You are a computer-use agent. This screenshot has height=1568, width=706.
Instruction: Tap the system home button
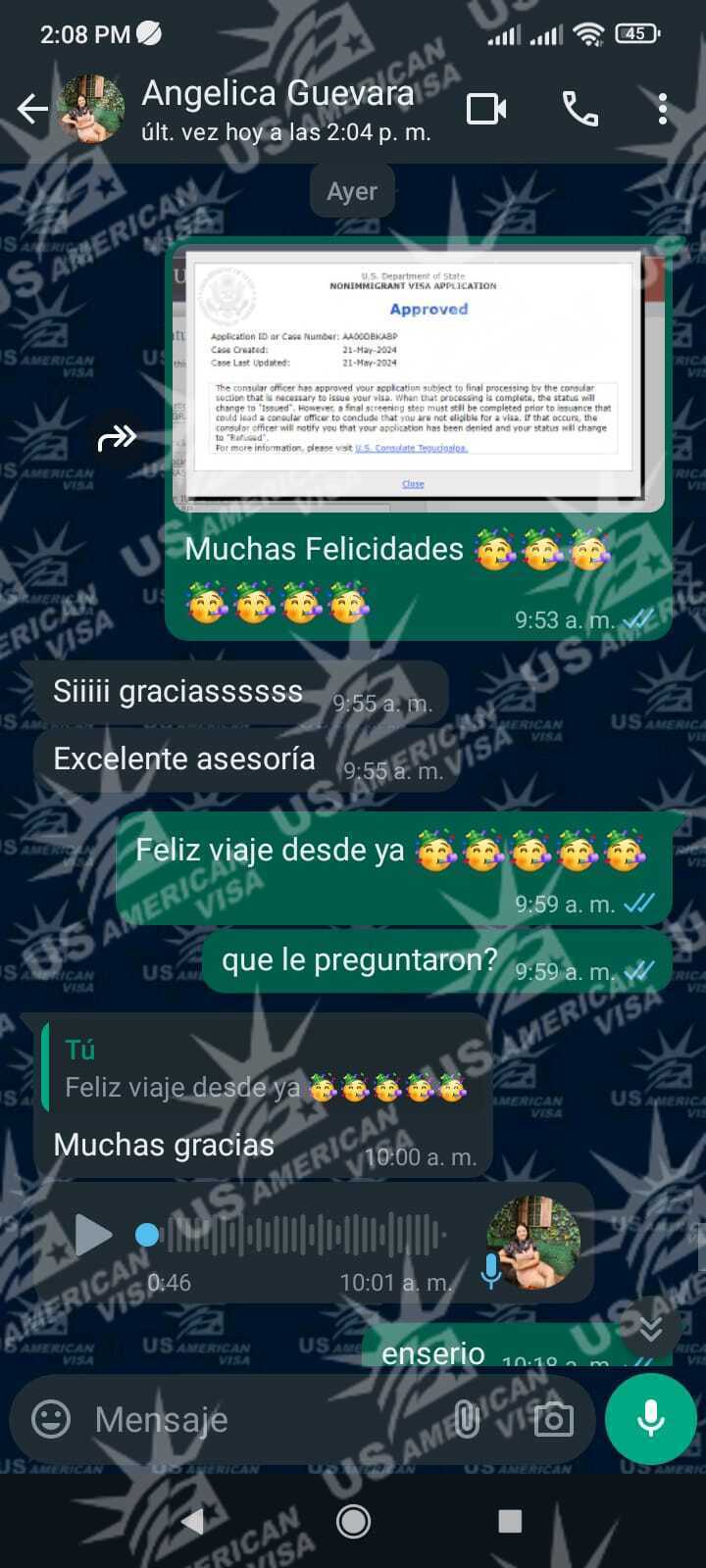point(353,1520)
